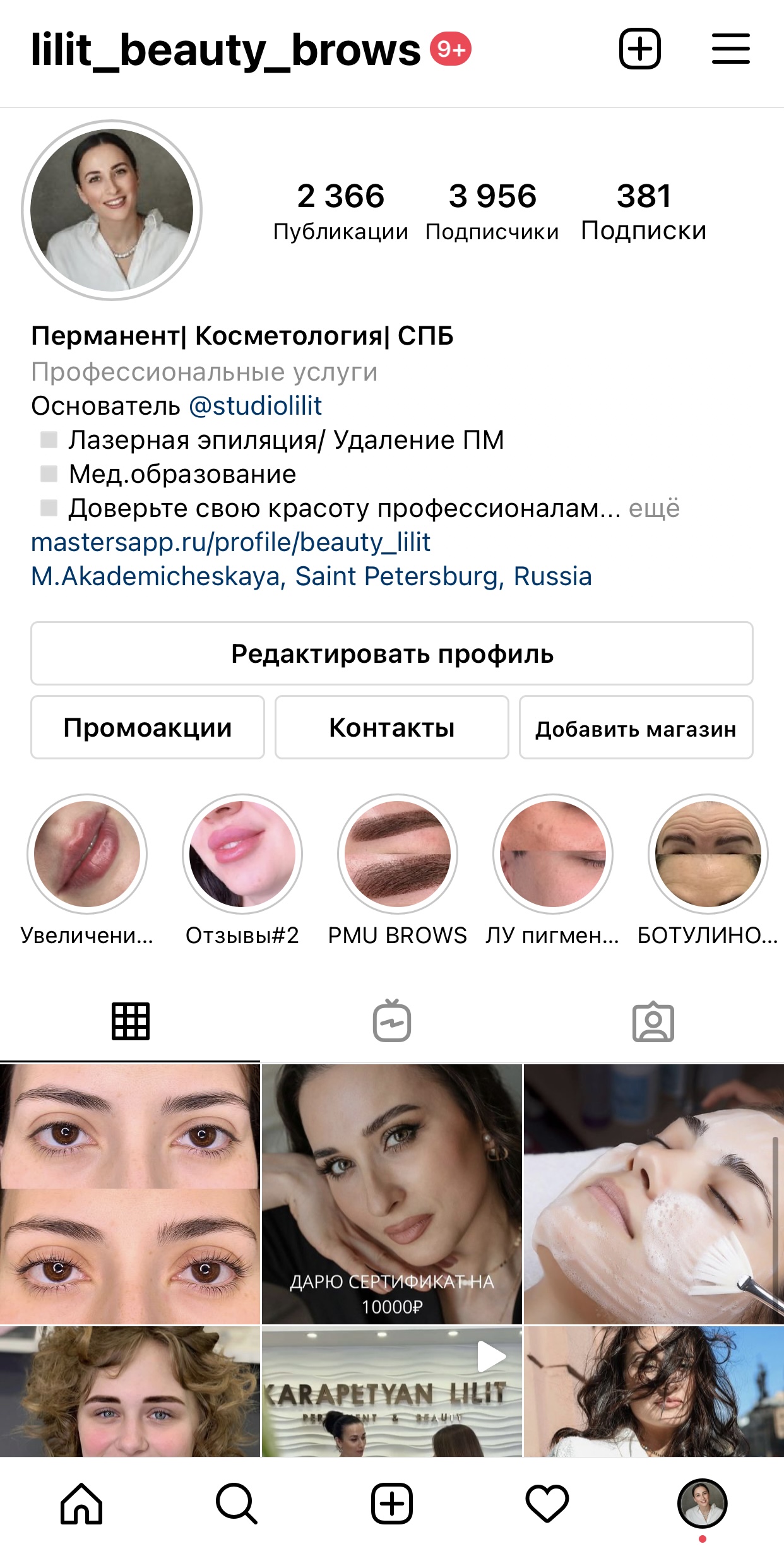Switch to the tagged photos tab
Image resolution: width=784 pixels, height=1568 pixels.
pyautogui.click(x=653, y=1021)
